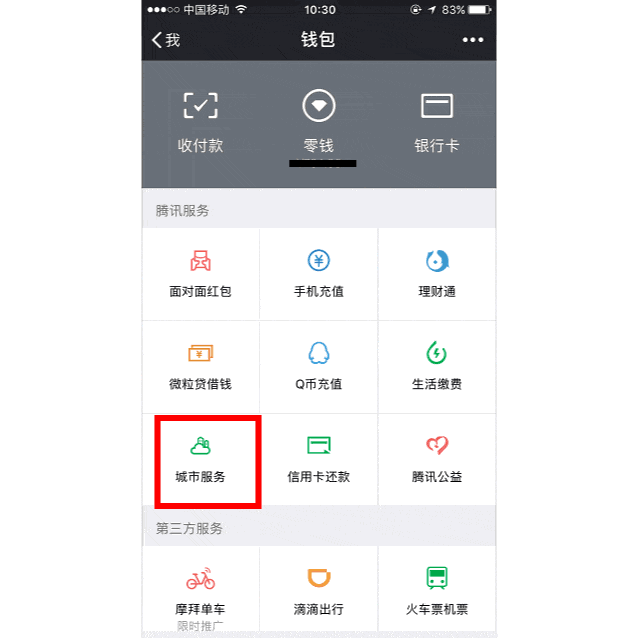Viewport: 638px width, 638px height.
Task: Open 理财通 wealth management
Action: point(437,274)
